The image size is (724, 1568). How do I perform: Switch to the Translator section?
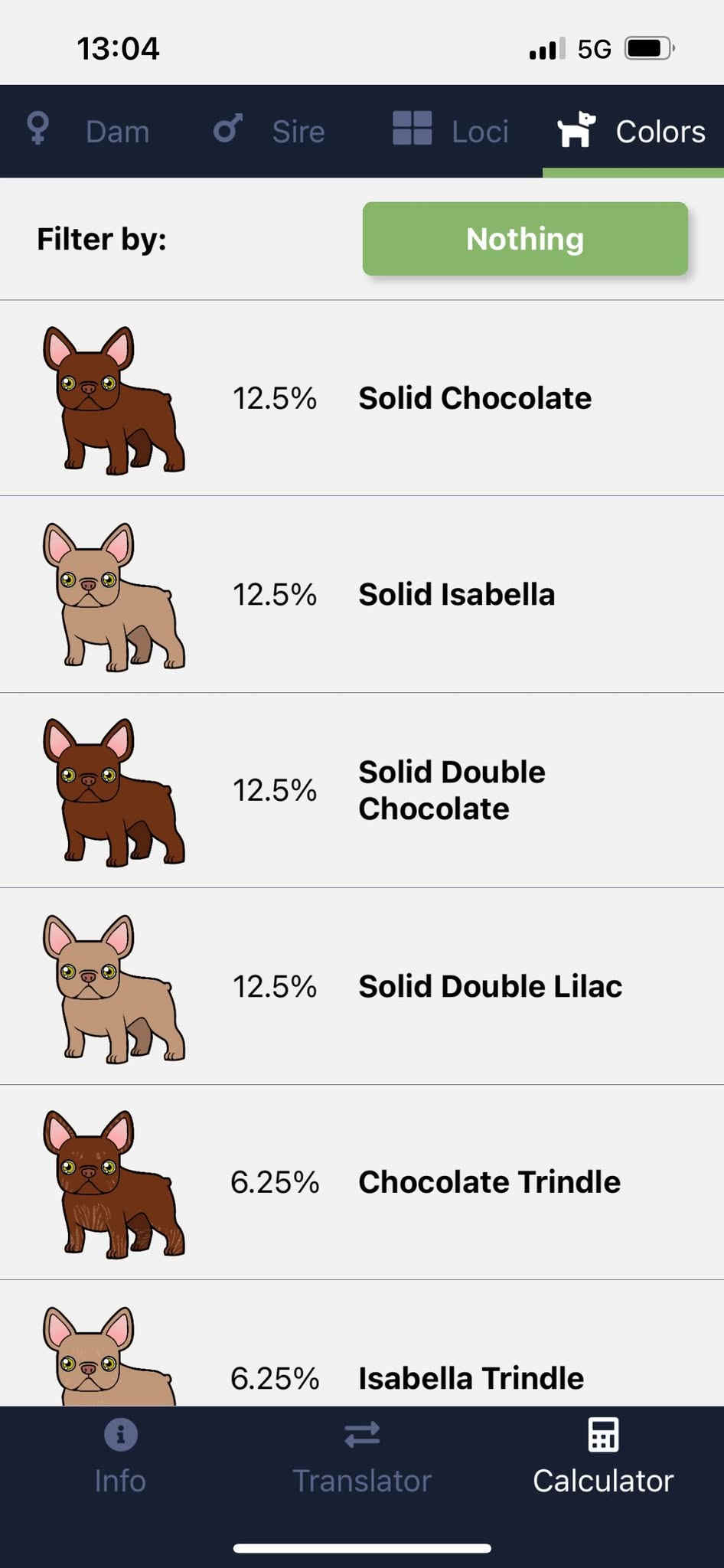coord(362,1457)
